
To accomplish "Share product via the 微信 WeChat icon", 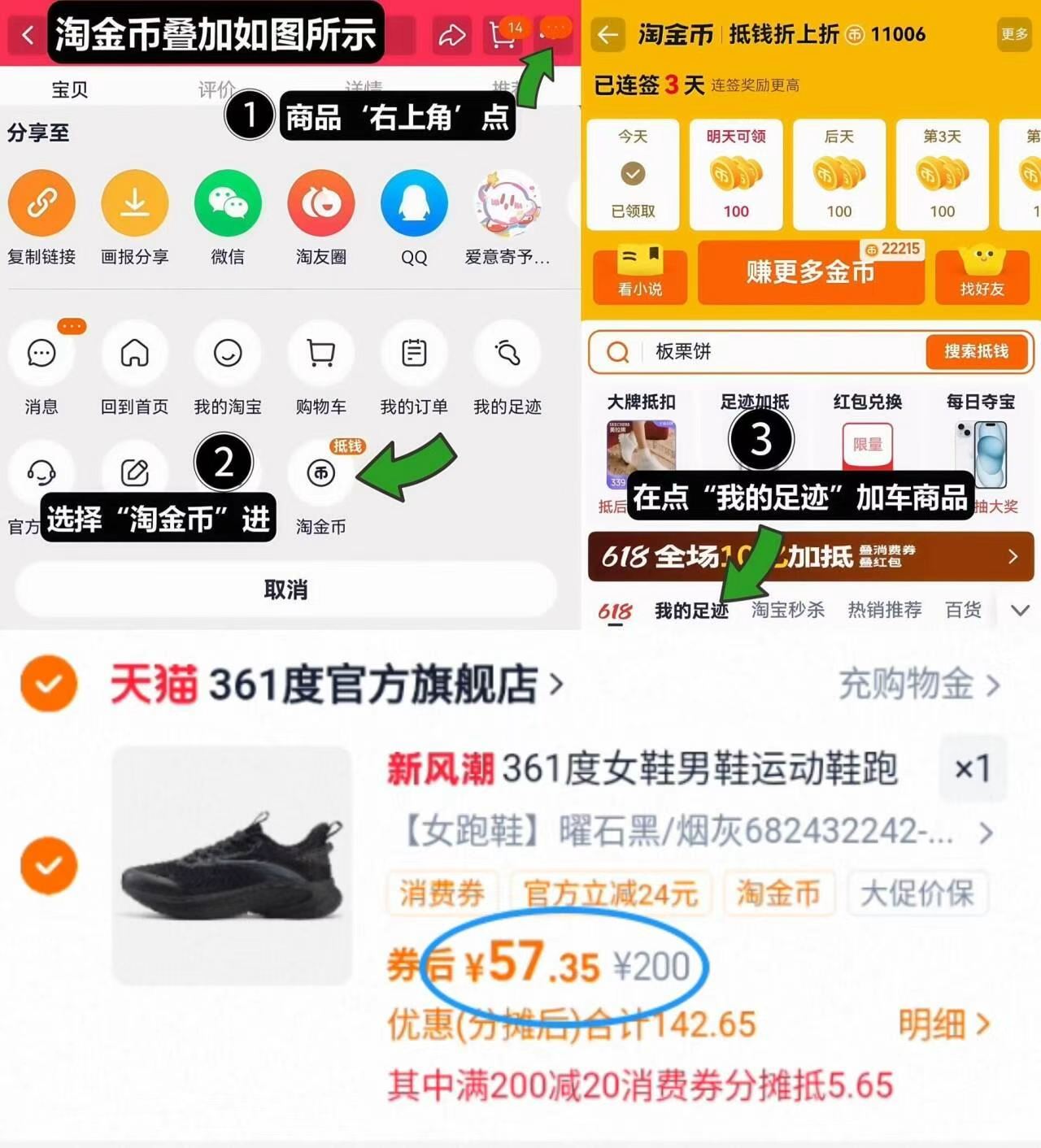I will (x=228, y=203).
